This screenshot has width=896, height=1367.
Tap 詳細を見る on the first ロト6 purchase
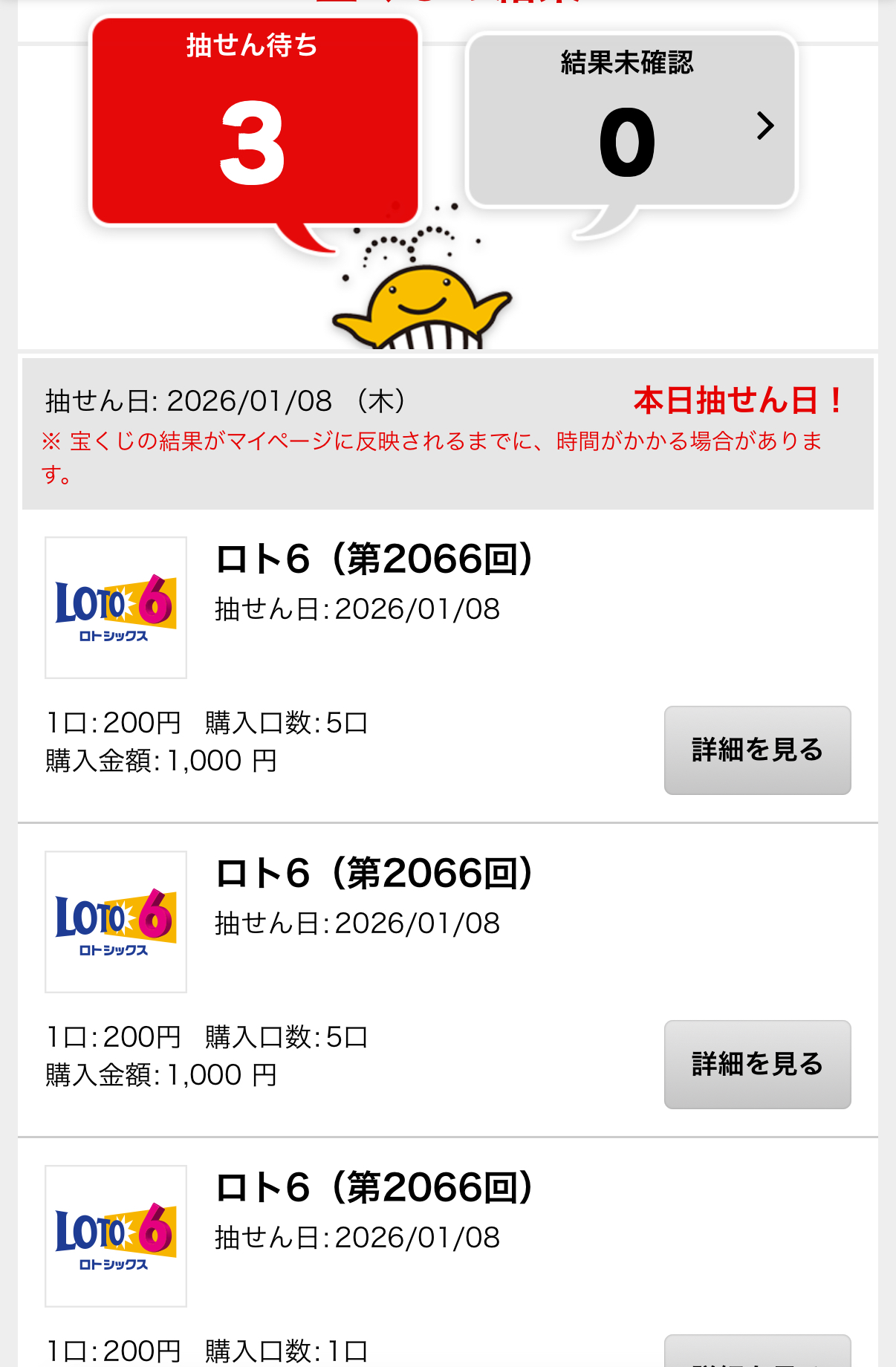(x=757, y=750)
